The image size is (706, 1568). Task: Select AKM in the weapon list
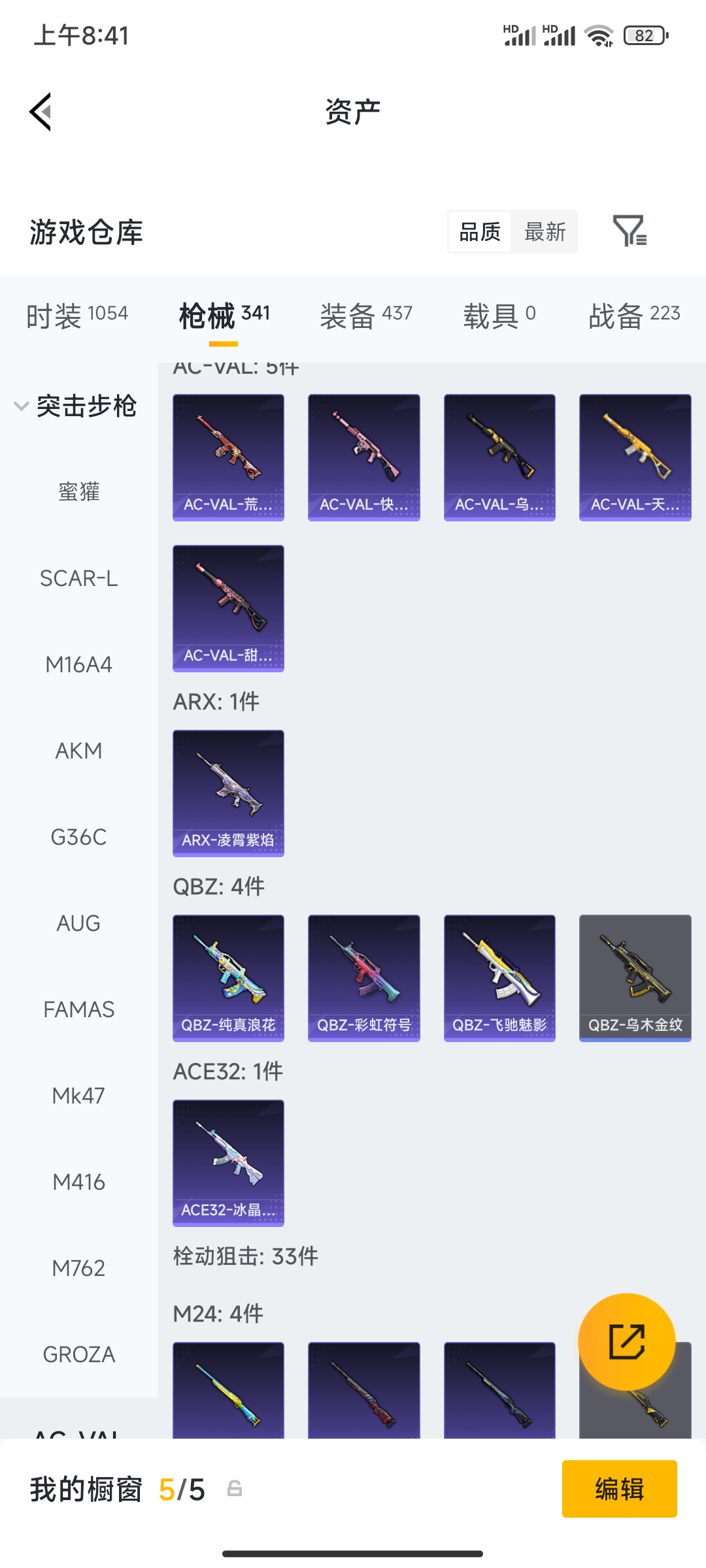point(78,751)
